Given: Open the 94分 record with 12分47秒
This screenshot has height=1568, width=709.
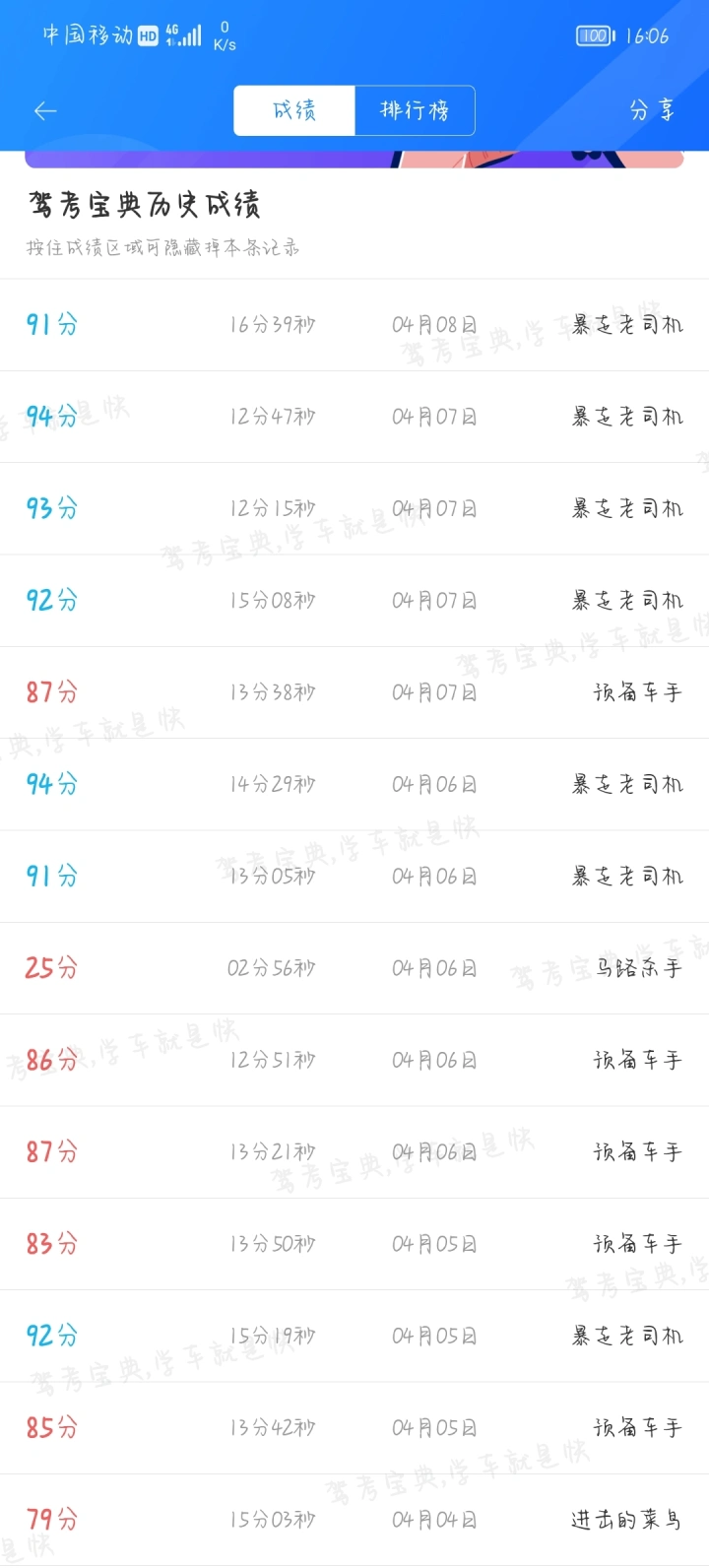Looking at the screenshot, I should tap(354, 417).
